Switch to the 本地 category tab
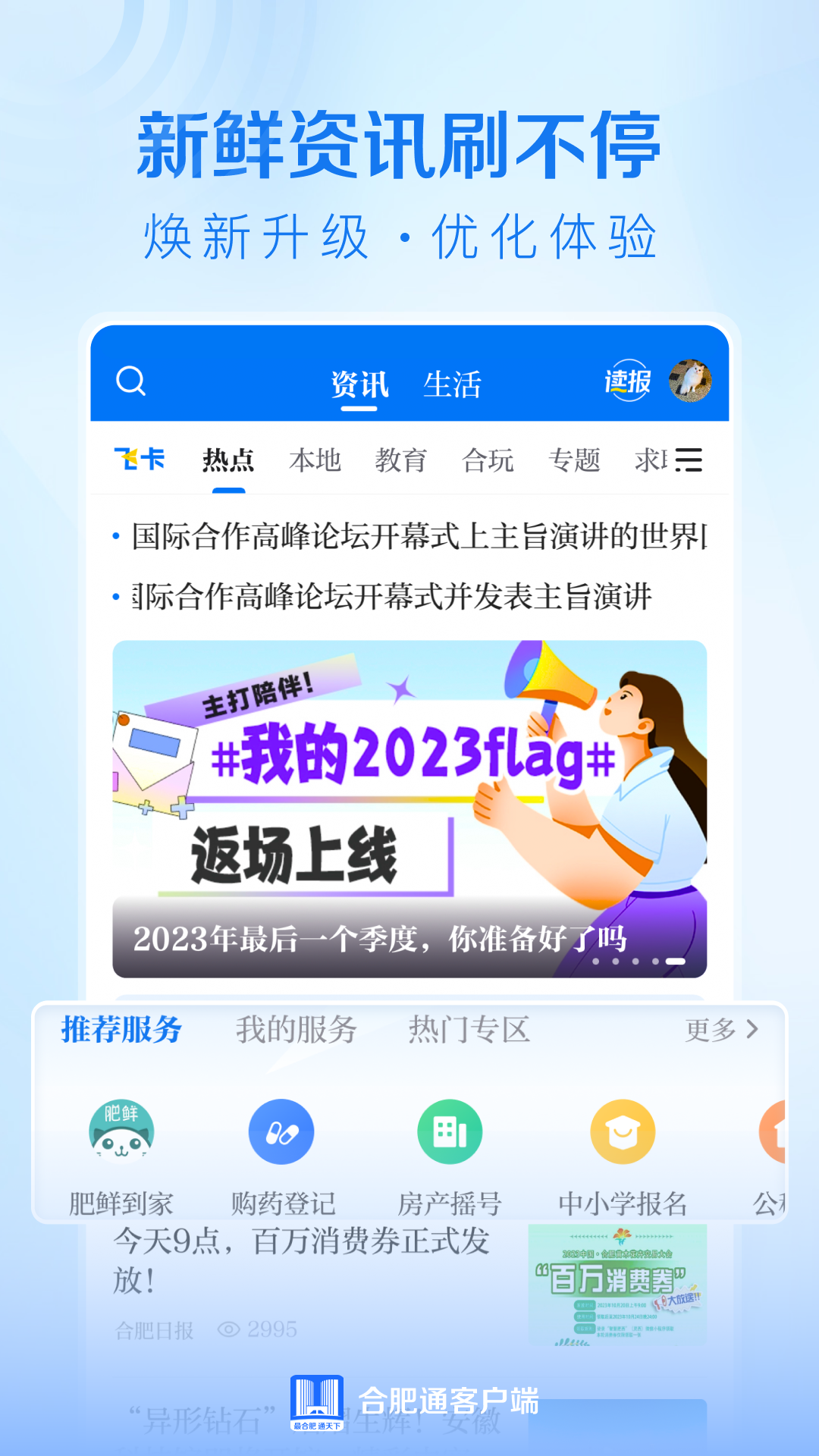819x1456 pixels. point(316,460)
